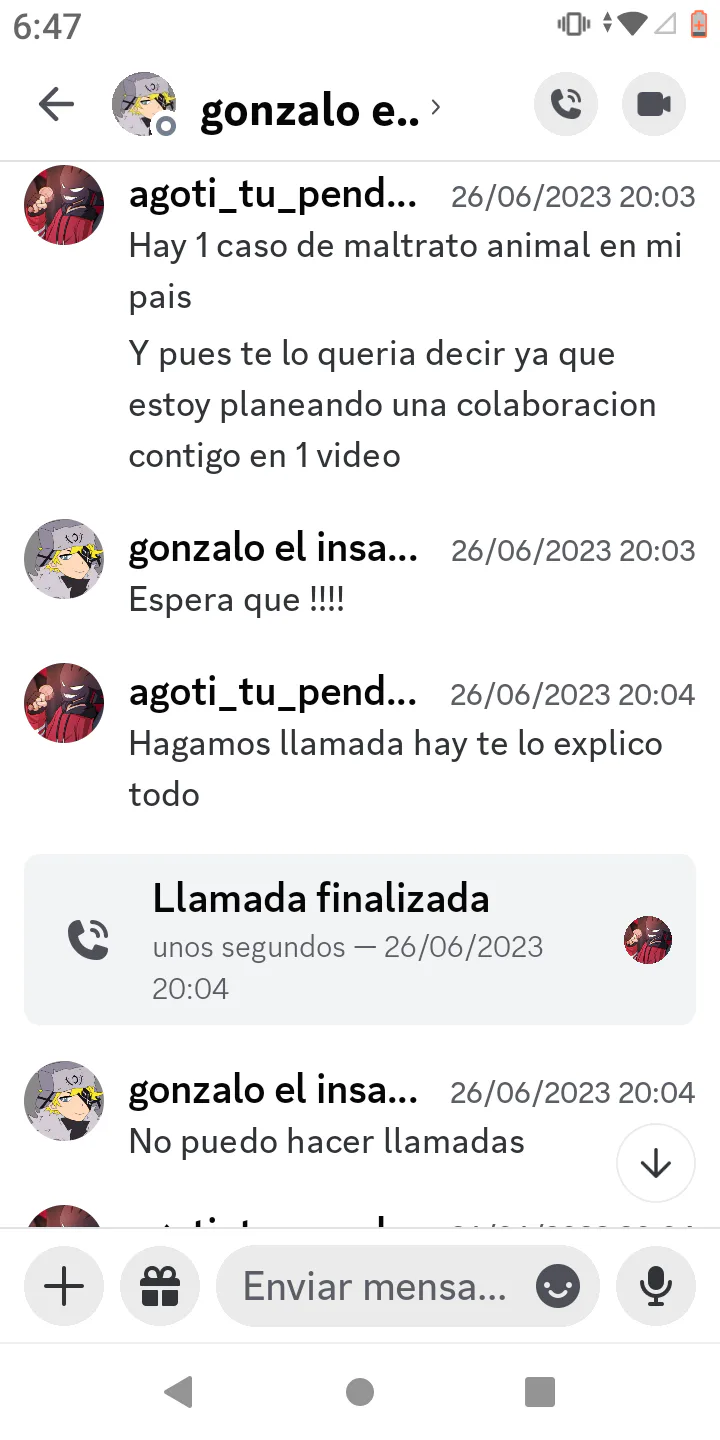Image resolution: width=720 pixels, height=1440 pixels.
Task: Open agoti_tu_pend avatar on maltrato animal message
Action: pyautogui.click(x=64, y=205)
